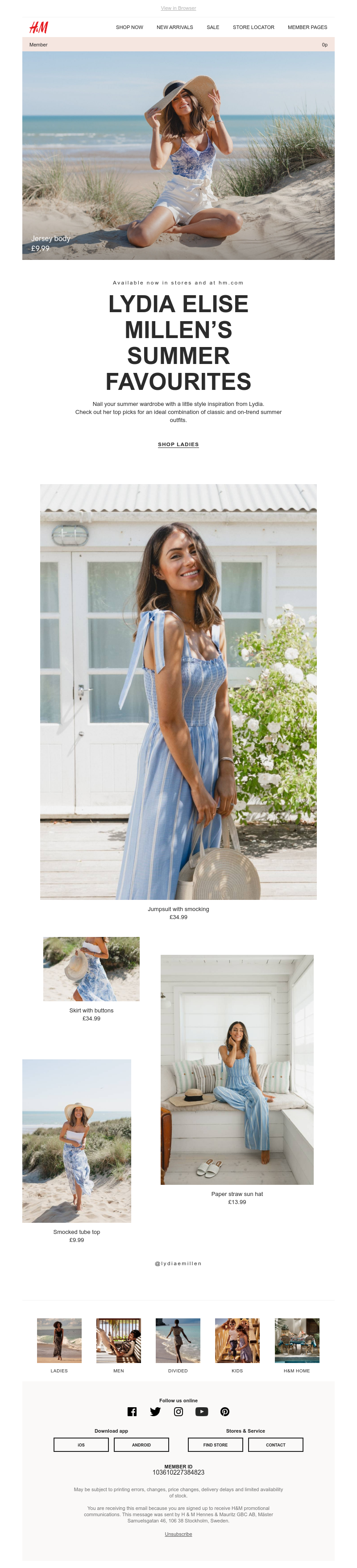Tap the SHOP LADIES link
Image resolution: width=357 pixels, height=1568 pixels.
click(178, 444)
